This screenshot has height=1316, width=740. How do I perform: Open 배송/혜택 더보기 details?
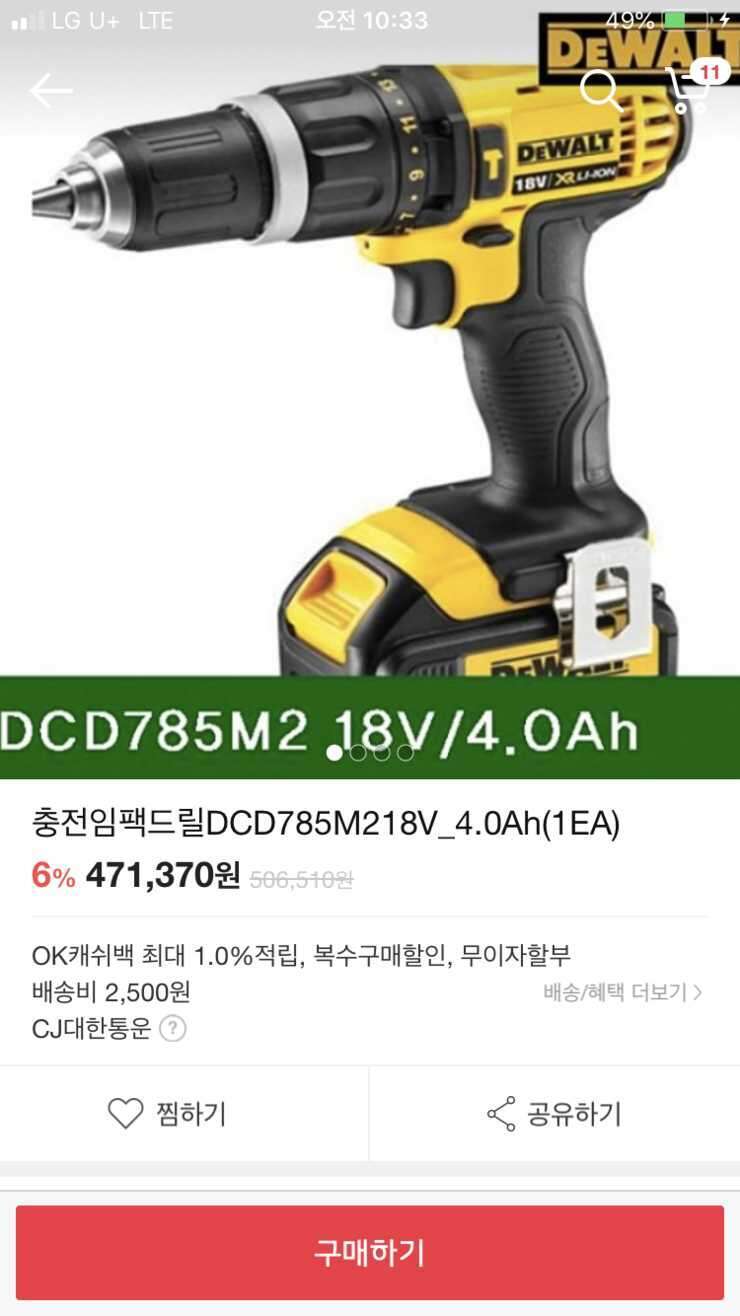tap(622, 992)
